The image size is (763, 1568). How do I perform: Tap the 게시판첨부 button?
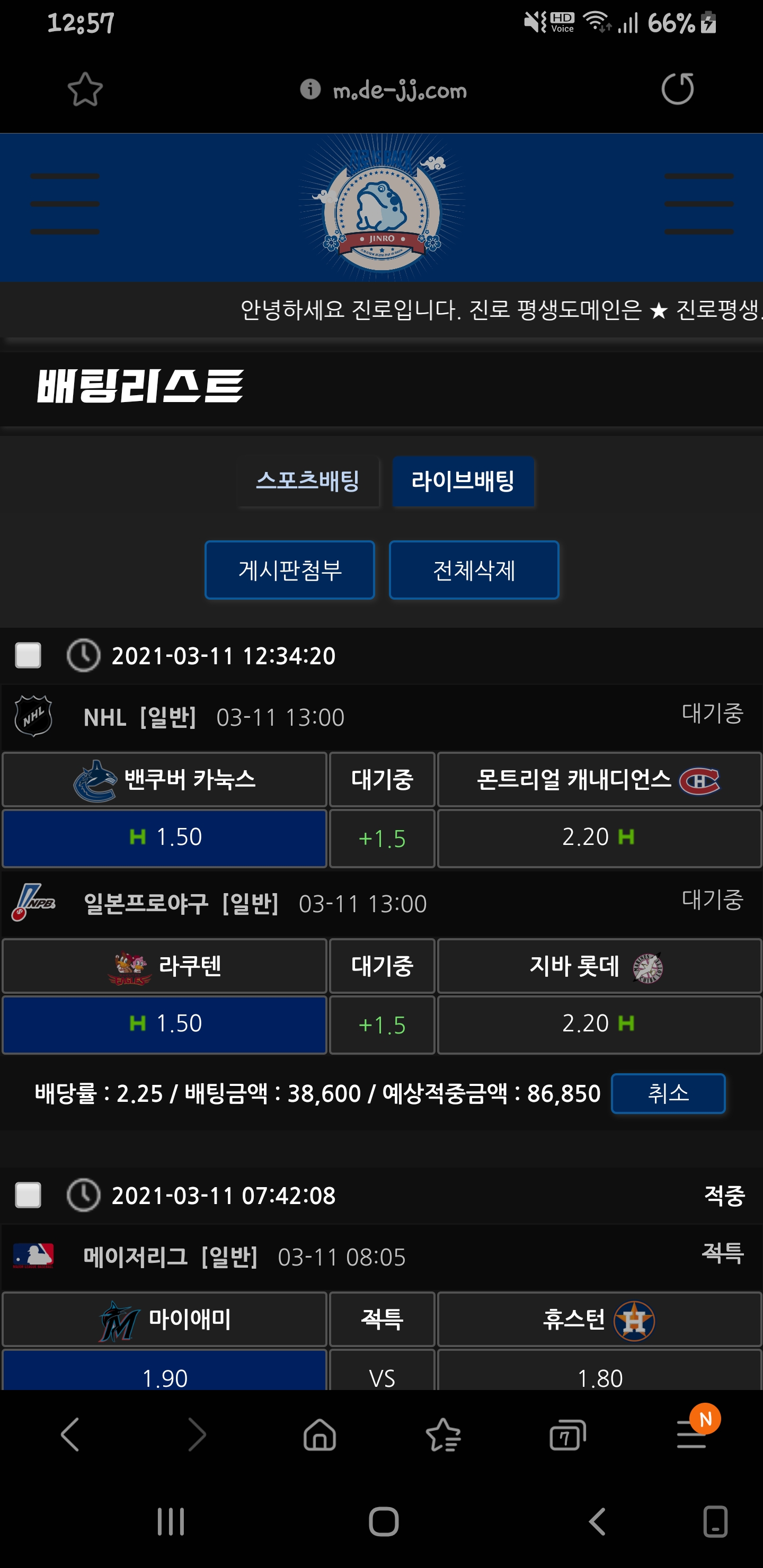(290, 570)
